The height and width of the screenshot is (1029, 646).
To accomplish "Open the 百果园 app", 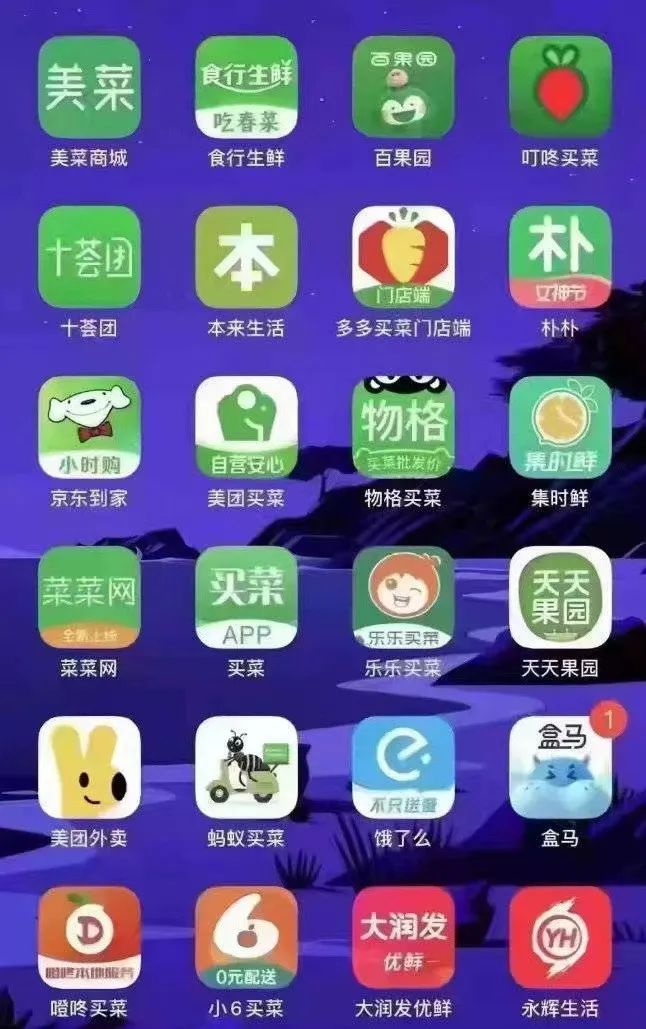I will 403,87.
